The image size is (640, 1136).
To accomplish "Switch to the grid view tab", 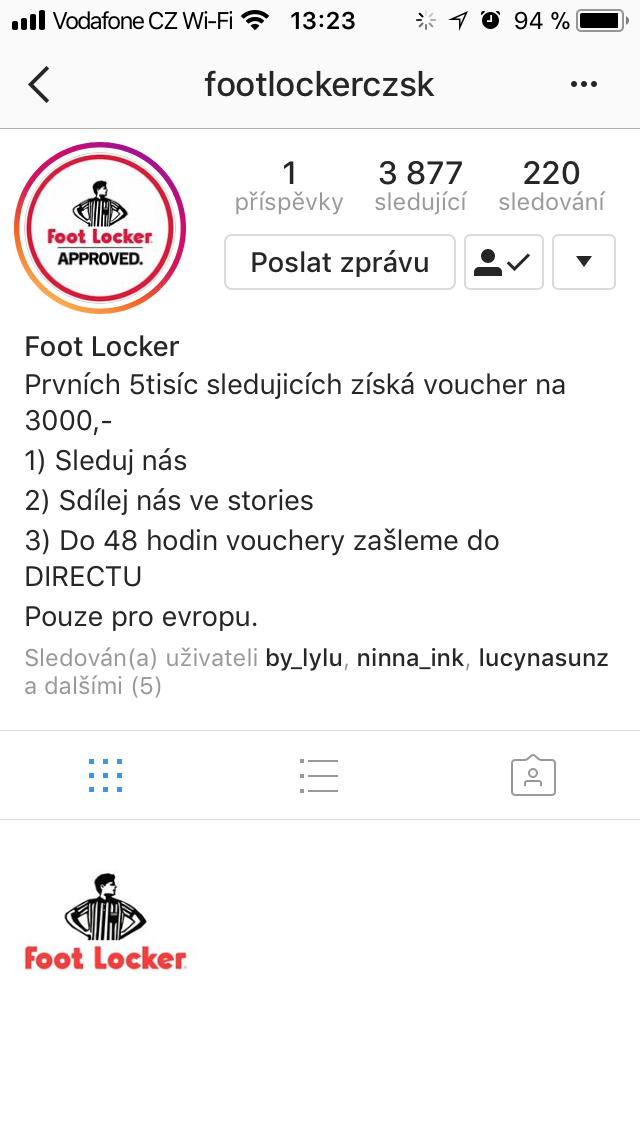I will [105, 775].
